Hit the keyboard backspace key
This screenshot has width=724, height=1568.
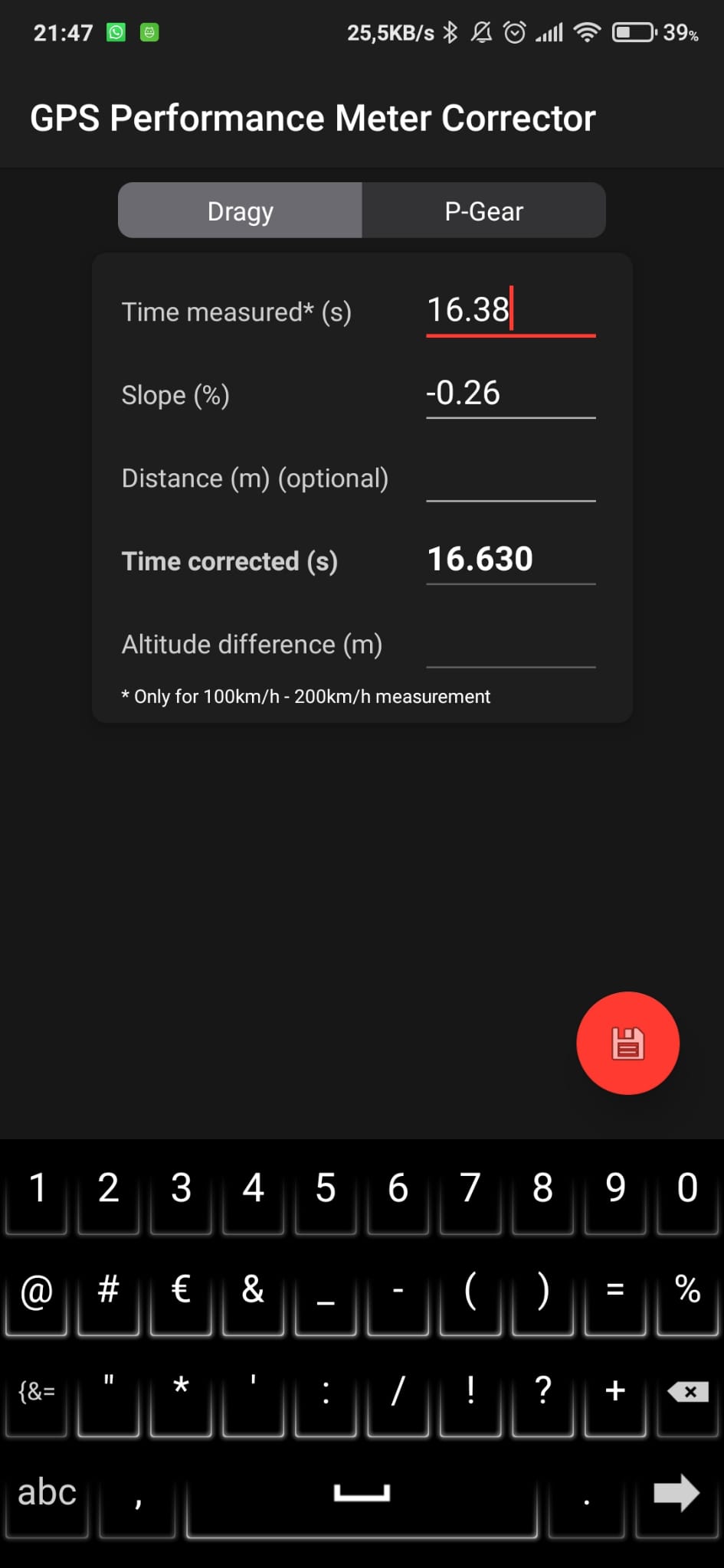pyautogui.click(x=687, y=1391)
